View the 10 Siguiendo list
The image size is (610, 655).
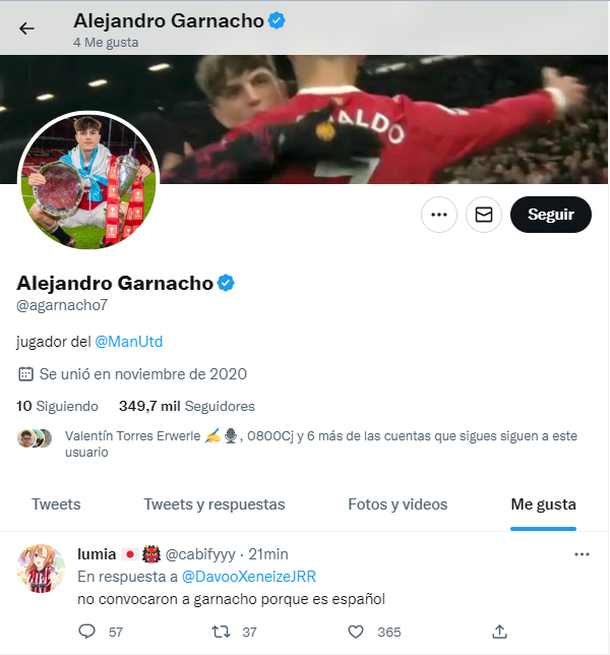click(x=58, y=406)
